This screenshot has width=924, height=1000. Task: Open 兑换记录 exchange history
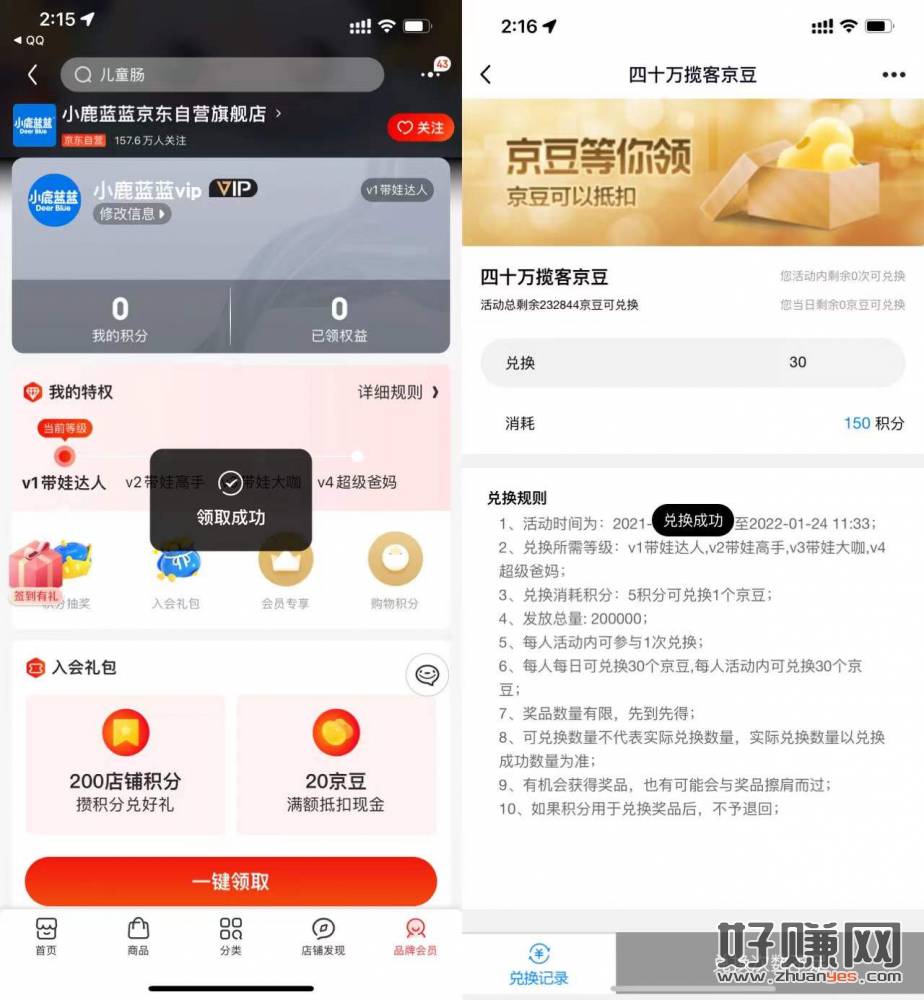(x=538, y=964)
